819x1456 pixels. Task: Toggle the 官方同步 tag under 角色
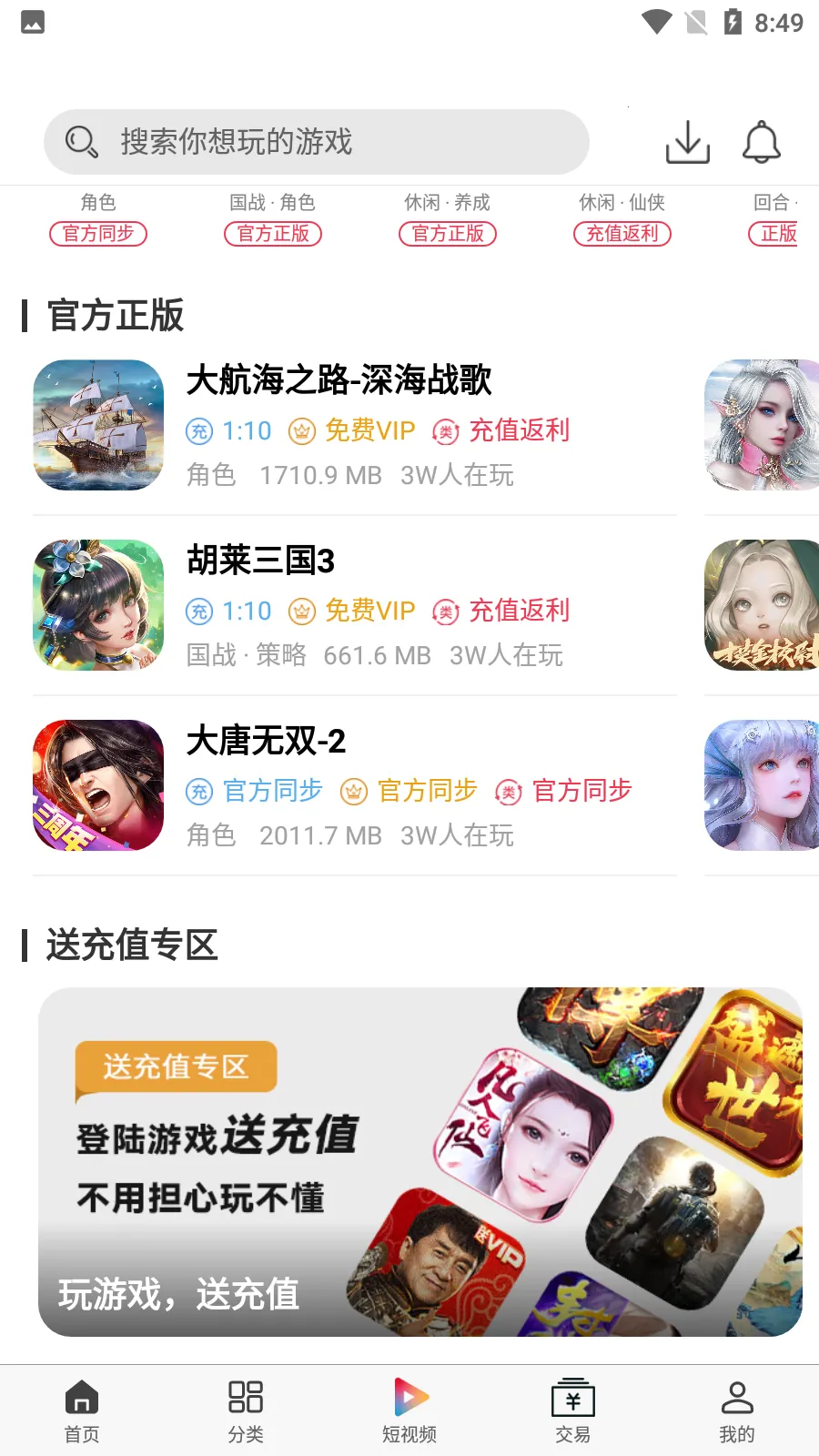97,234
